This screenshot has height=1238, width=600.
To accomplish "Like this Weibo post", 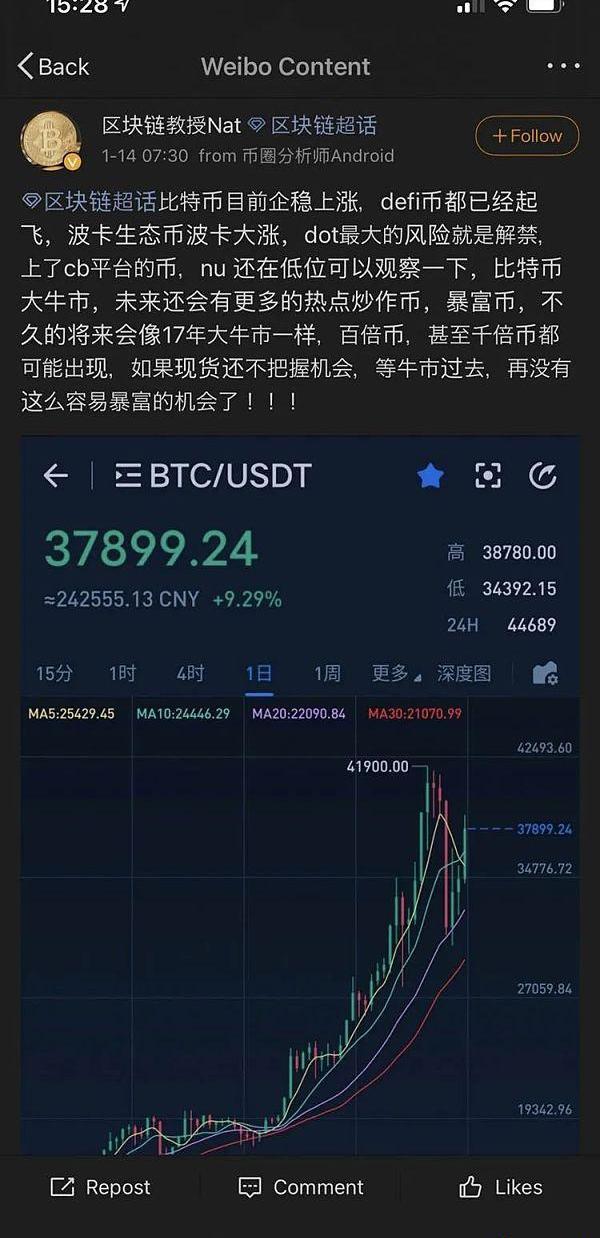I will [x=500, y=1187].
